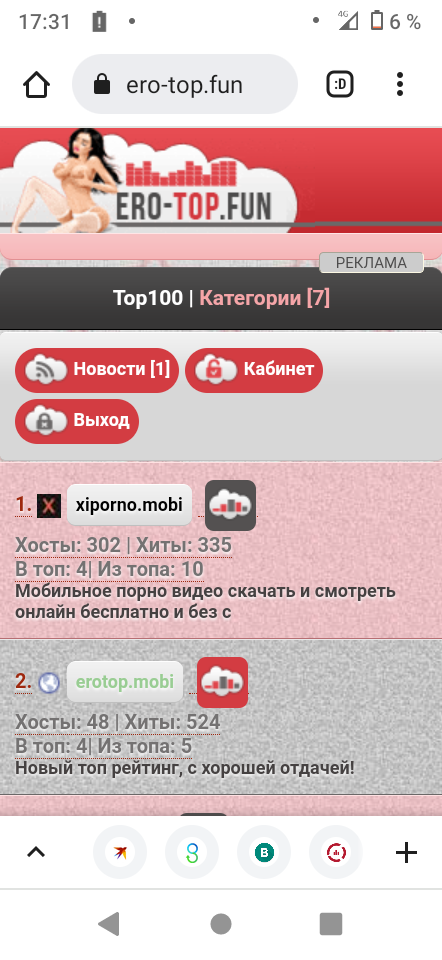This screenshot has width=442, height=960.
Task: Open the recent apps system button
Action: (331, 924)
